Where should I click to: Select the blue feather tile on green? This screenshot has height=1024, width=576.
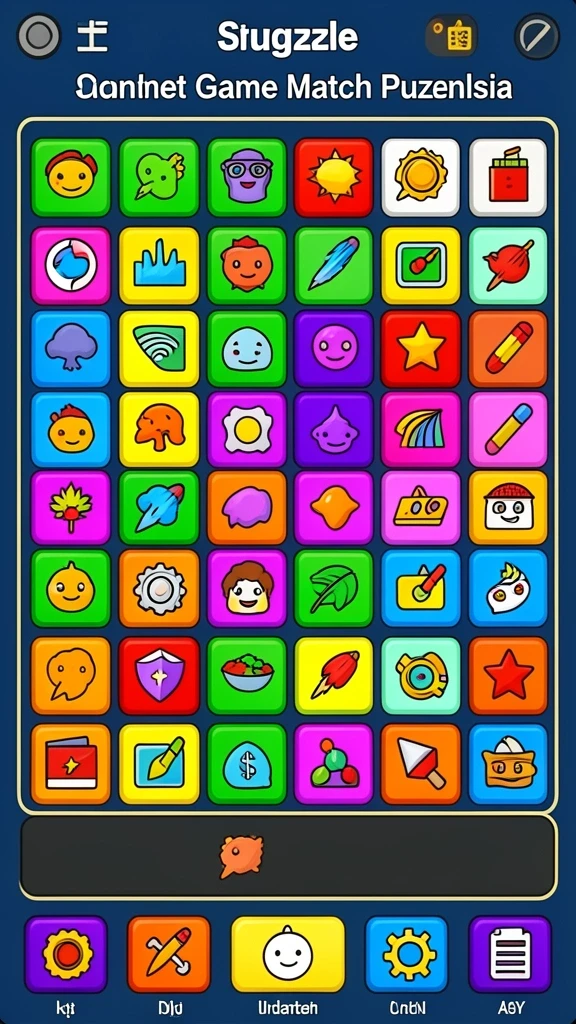[334, 265]
